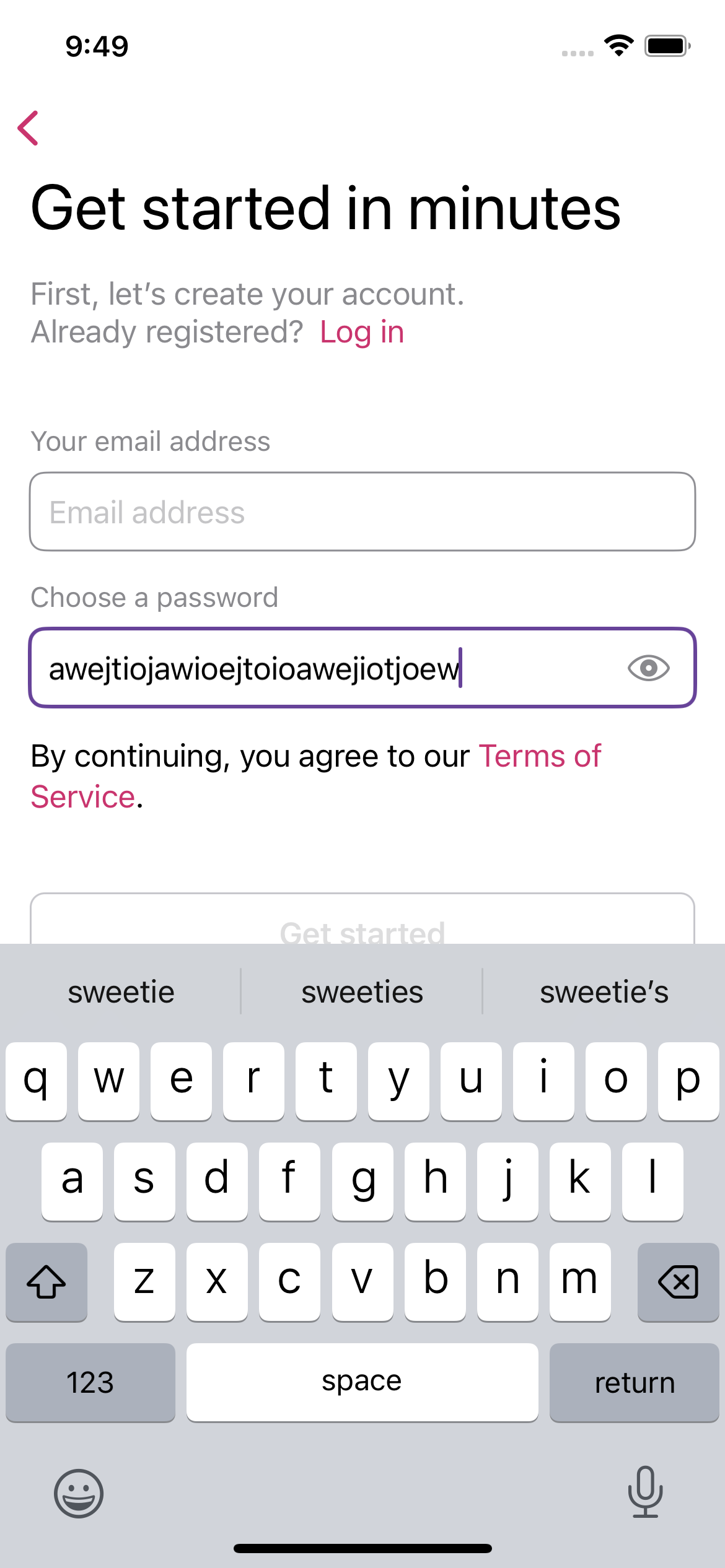Open the Terms of Service link
The width and height of the screenshot is (725, 1568).
tap(539, 756)
